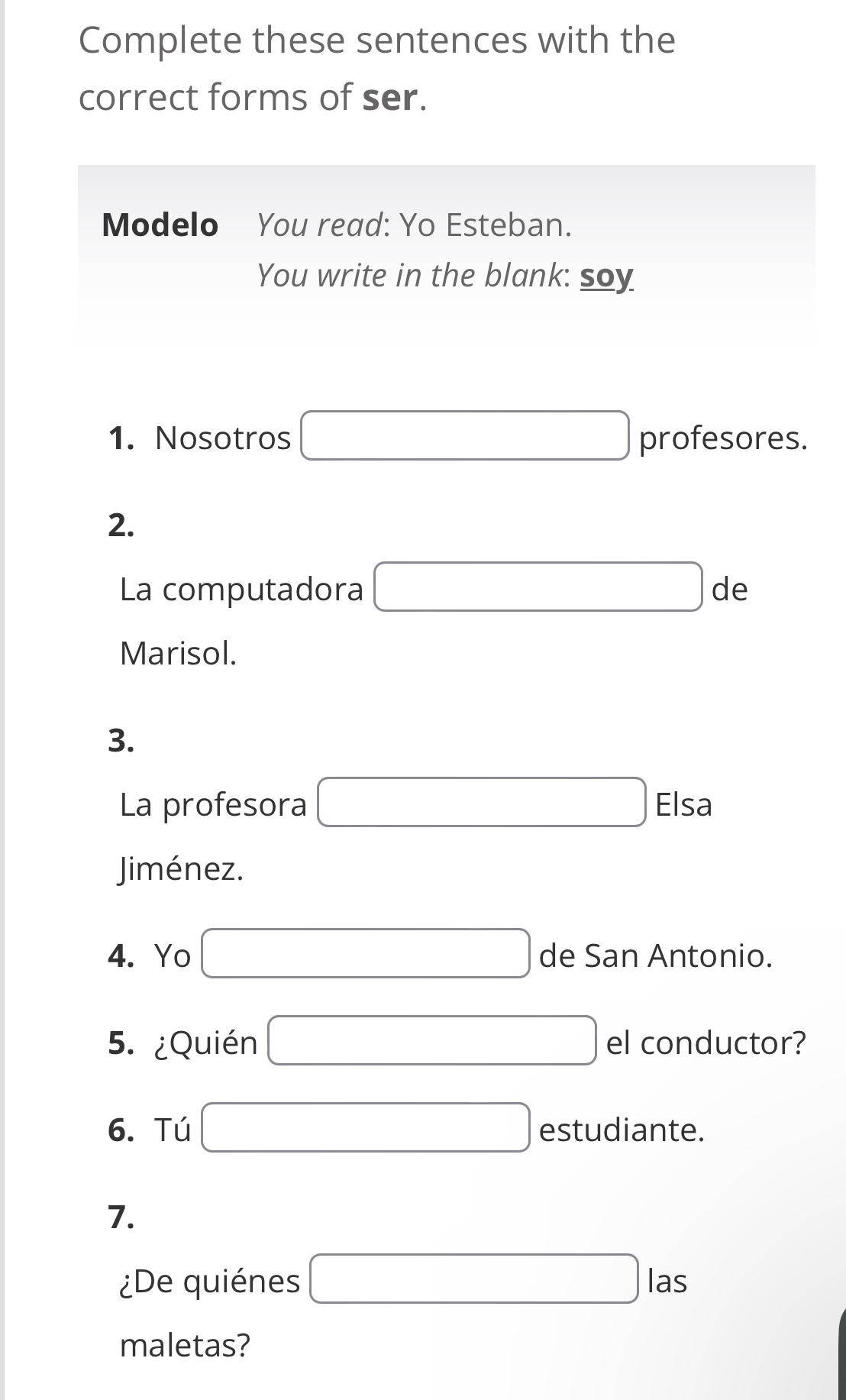This screenshot has height=1400, width=846.
Task: Focus the blank between Tú and estudiante
Action: pyautogui.click(x=366, y=1127)
